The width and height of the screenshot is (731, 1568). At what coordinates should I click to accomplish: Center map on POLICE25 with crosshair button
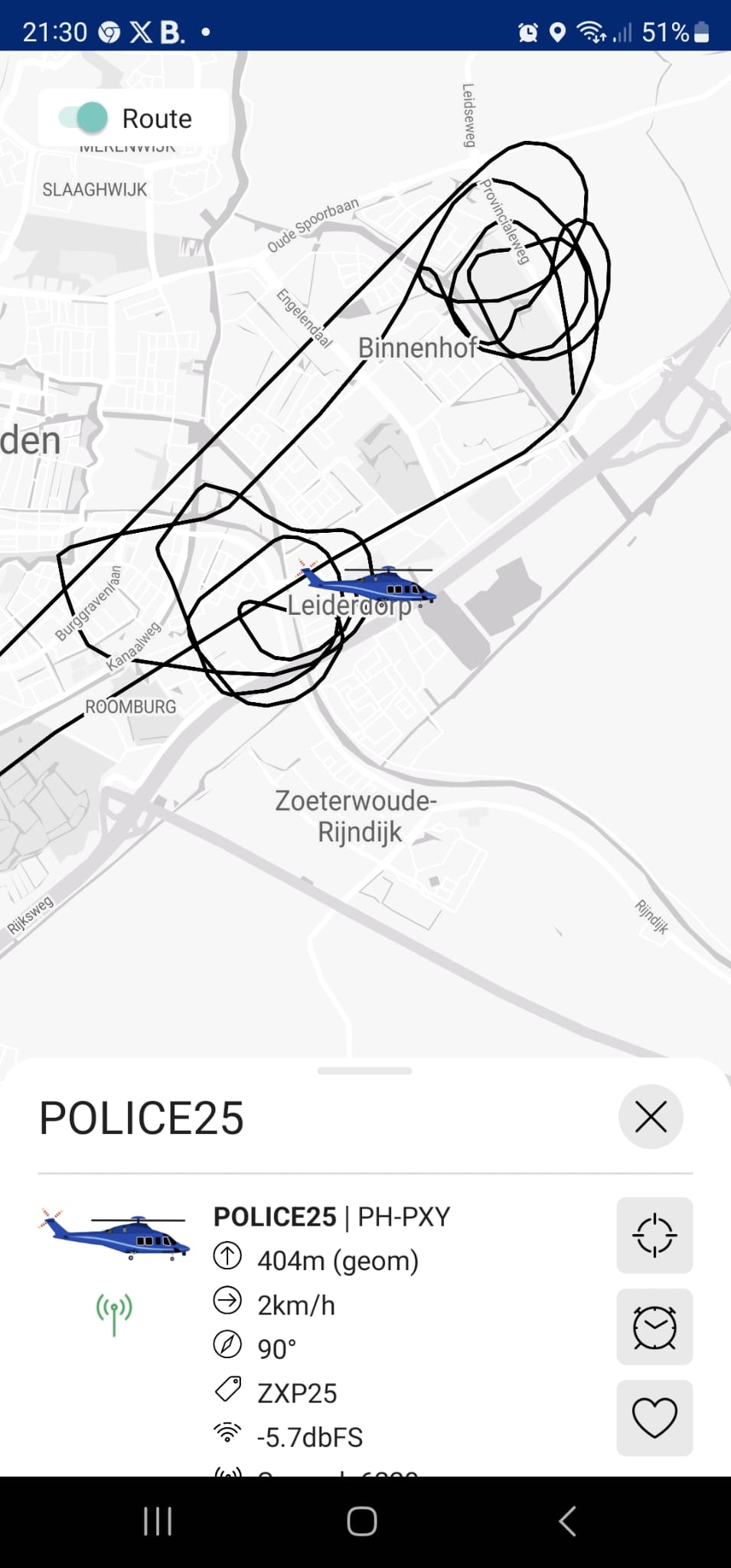coord(654,1235)
